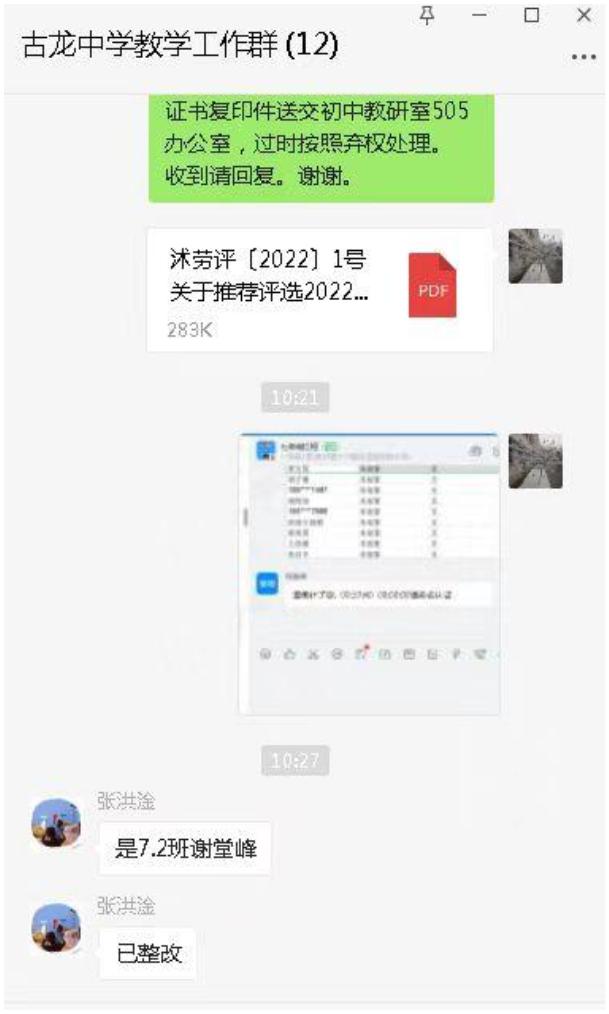Open 张洪途's avatar beside 已整改

[56, 927]
